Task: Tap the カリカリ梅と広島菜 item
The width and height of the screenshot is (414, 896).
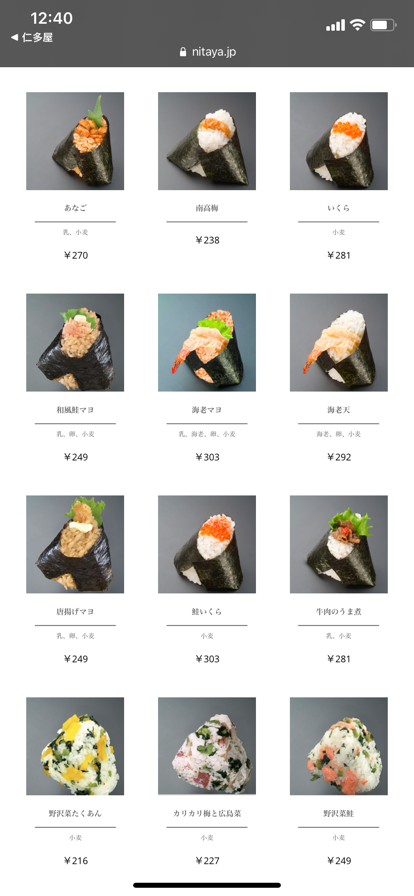Action: pyautogui.click(x=207, y=746)
